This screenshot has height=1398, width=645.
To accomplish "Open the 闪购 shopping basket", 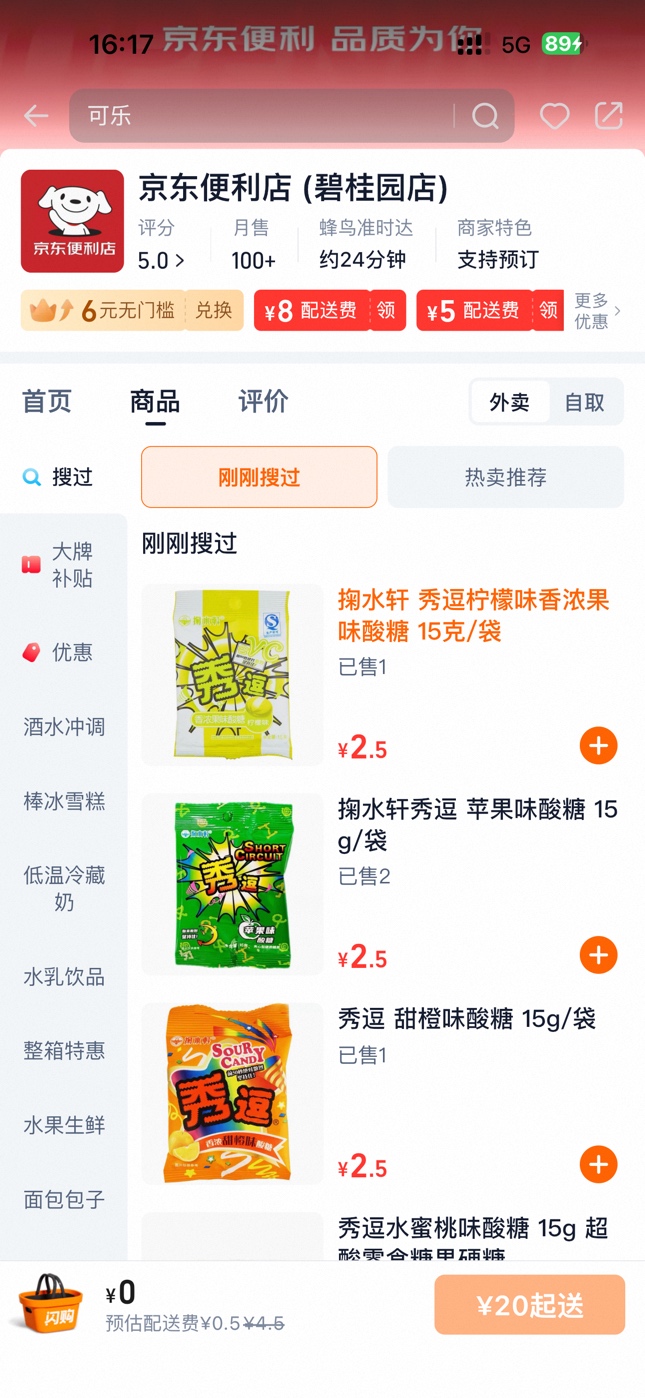I will [50, 1304].
